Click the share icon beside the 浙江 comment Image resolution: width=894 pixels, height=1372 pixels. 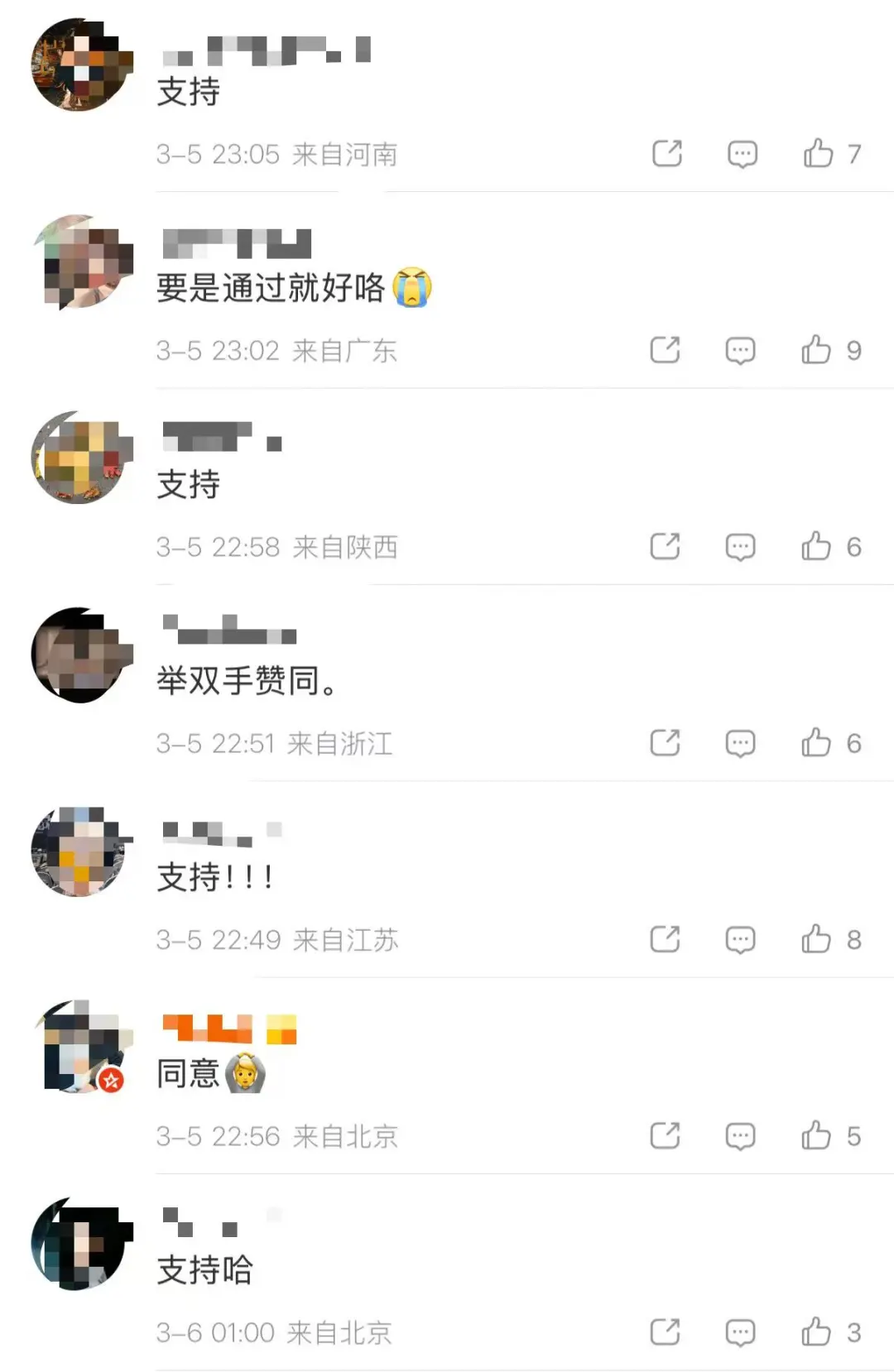pos(665,743)
